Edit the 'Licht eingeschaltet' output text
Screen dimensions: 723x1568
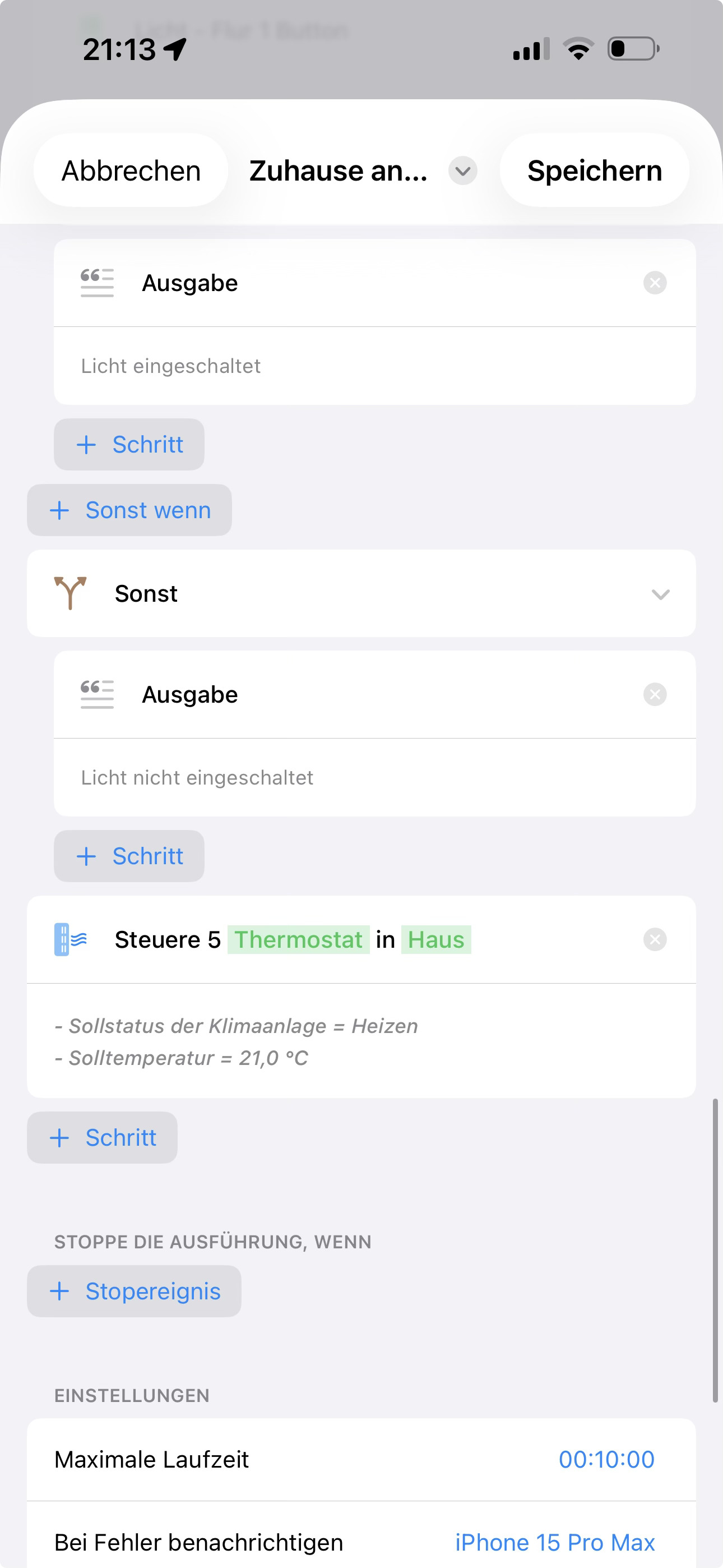coord(171,366)
